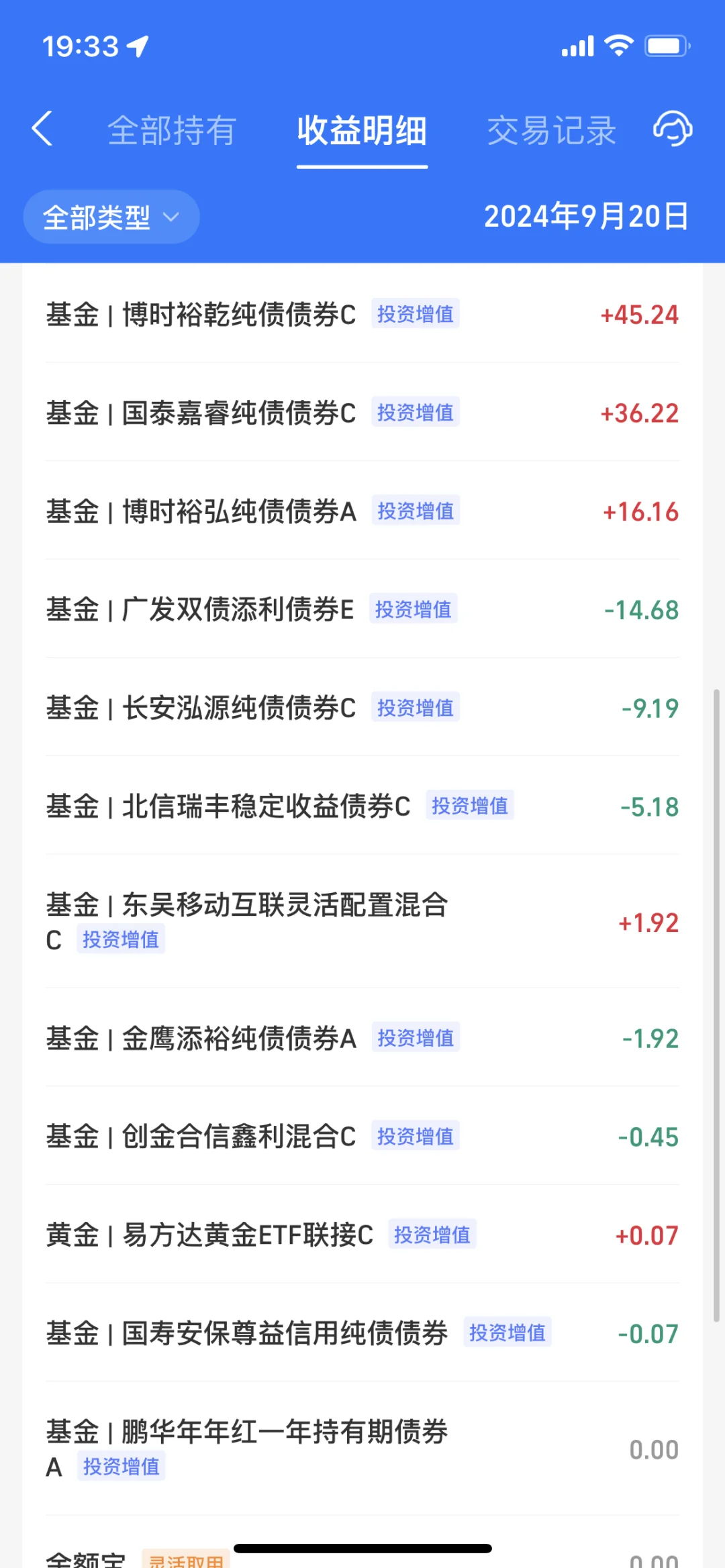Viewport: 725px width, 1568px height.
Task: Switch to the 全部持有 tab
Action: 172,129
